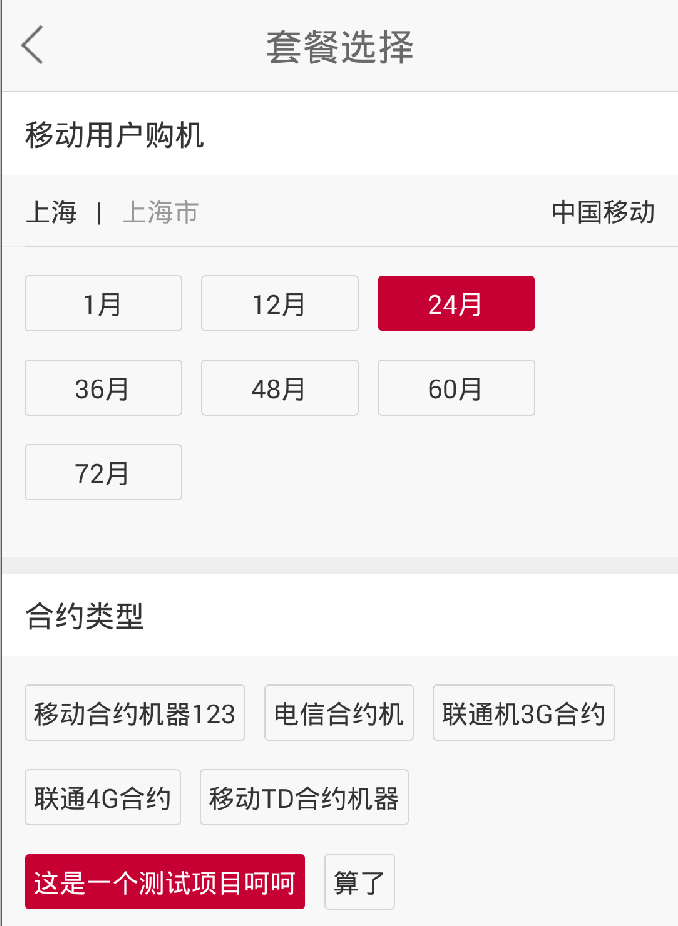This screenshot has height=926, width=678.
Task: Select 48月 as contract period
Action: 279,388
